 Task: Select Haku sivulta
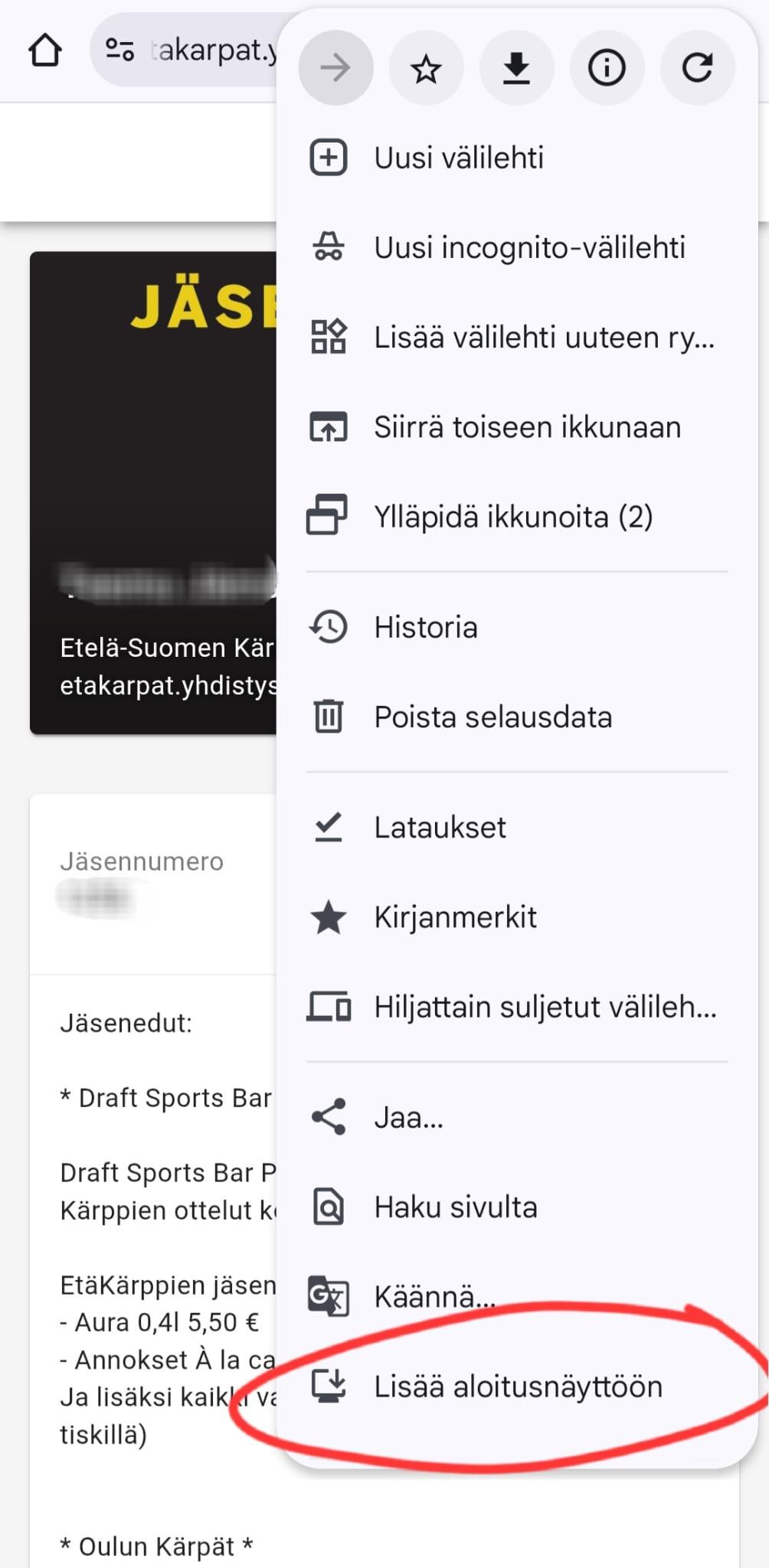[x=455, y=1207]
